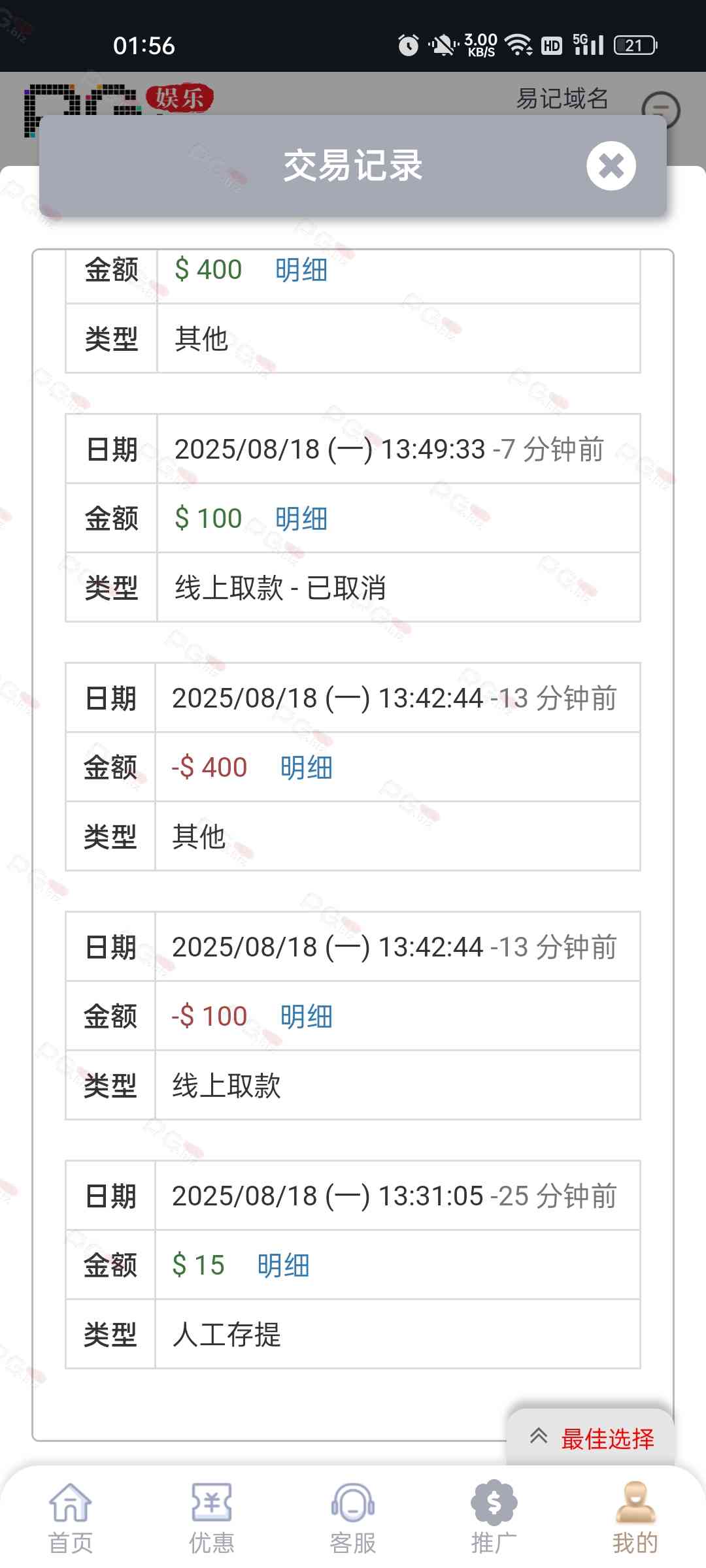Expand the 最佳选择 panel

pyautogui.click(x=592, y=1438)
